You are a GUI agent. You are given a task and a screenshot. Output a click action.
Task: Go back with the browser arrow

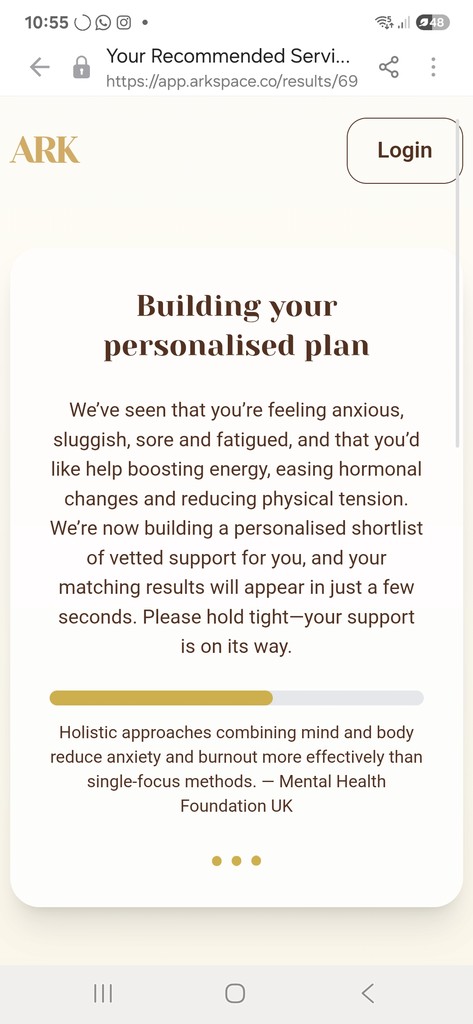point(40,67)
